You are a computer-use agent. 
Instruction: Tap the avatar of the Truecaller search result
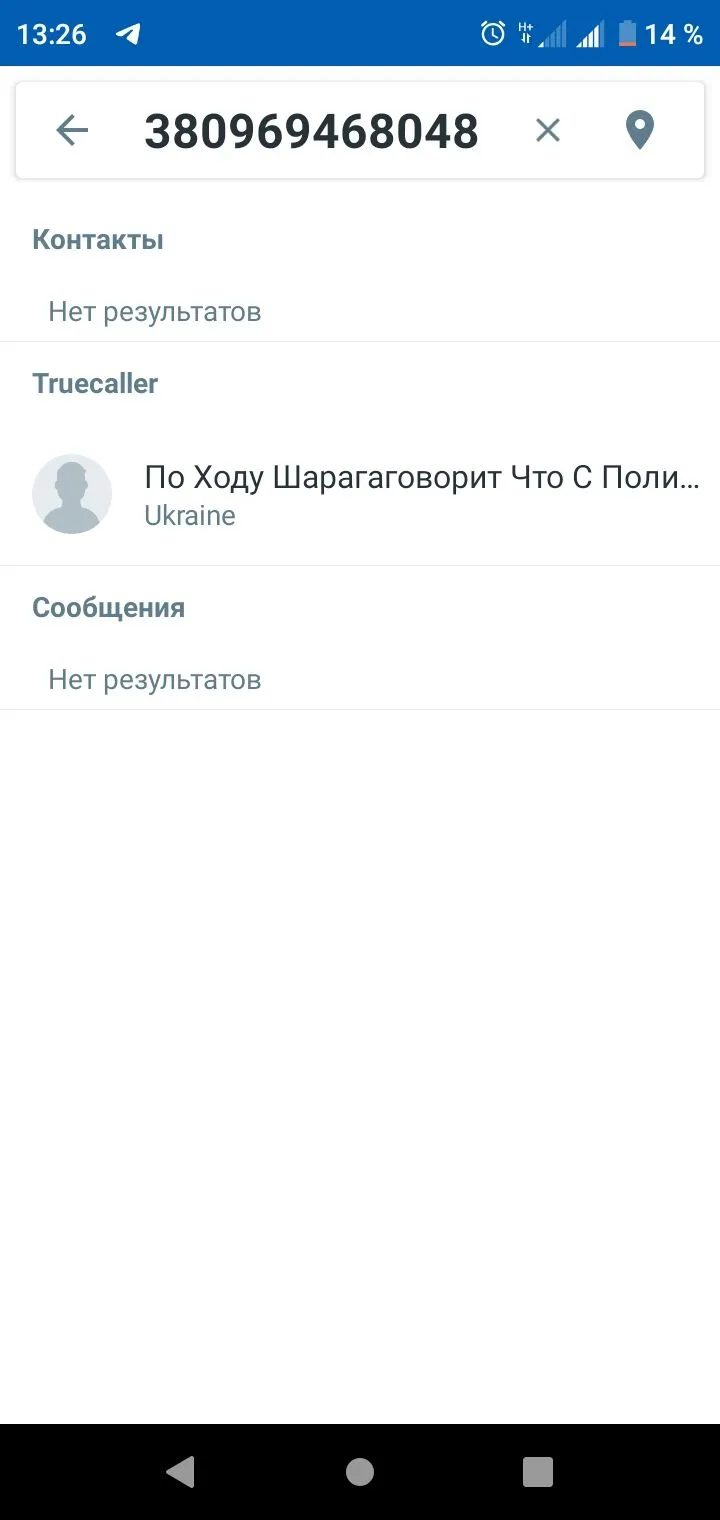click(71, 493)
